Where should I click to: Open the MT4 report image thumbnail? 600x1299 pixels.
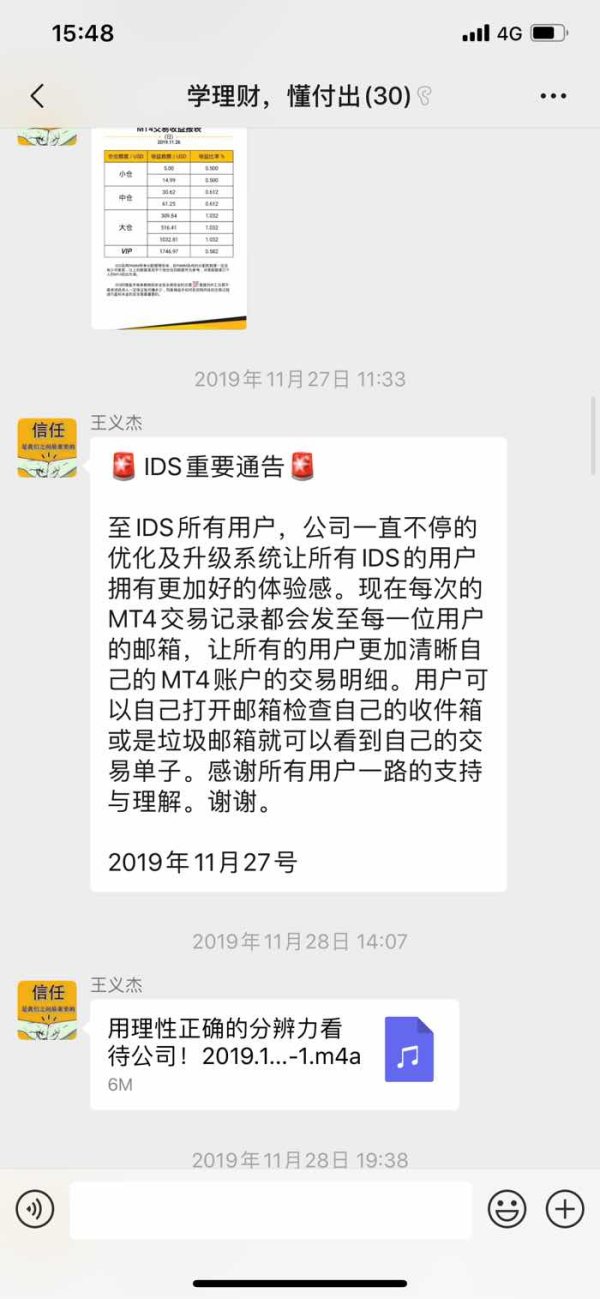tap(169, 229)
